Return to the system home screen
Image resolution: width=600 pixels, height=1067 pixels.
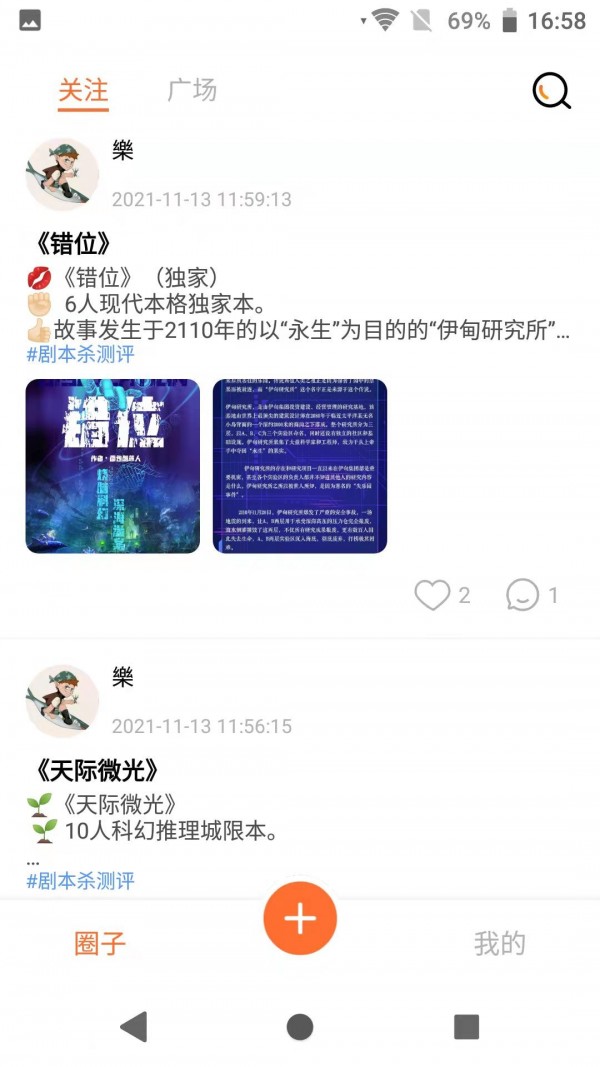300,1026
